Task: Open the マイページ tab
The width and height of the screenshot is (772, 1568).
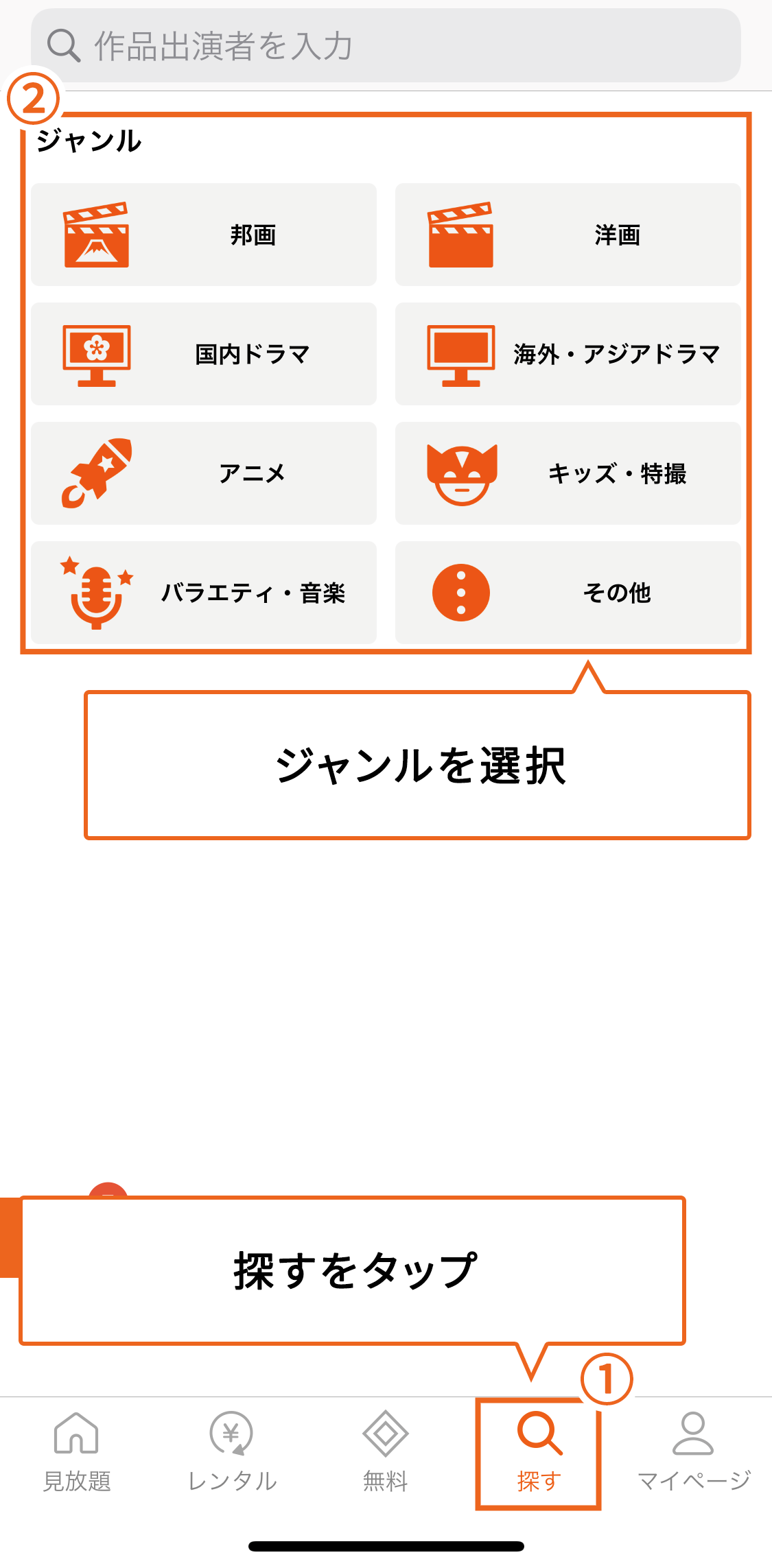Action: (x=693, y=1451)
